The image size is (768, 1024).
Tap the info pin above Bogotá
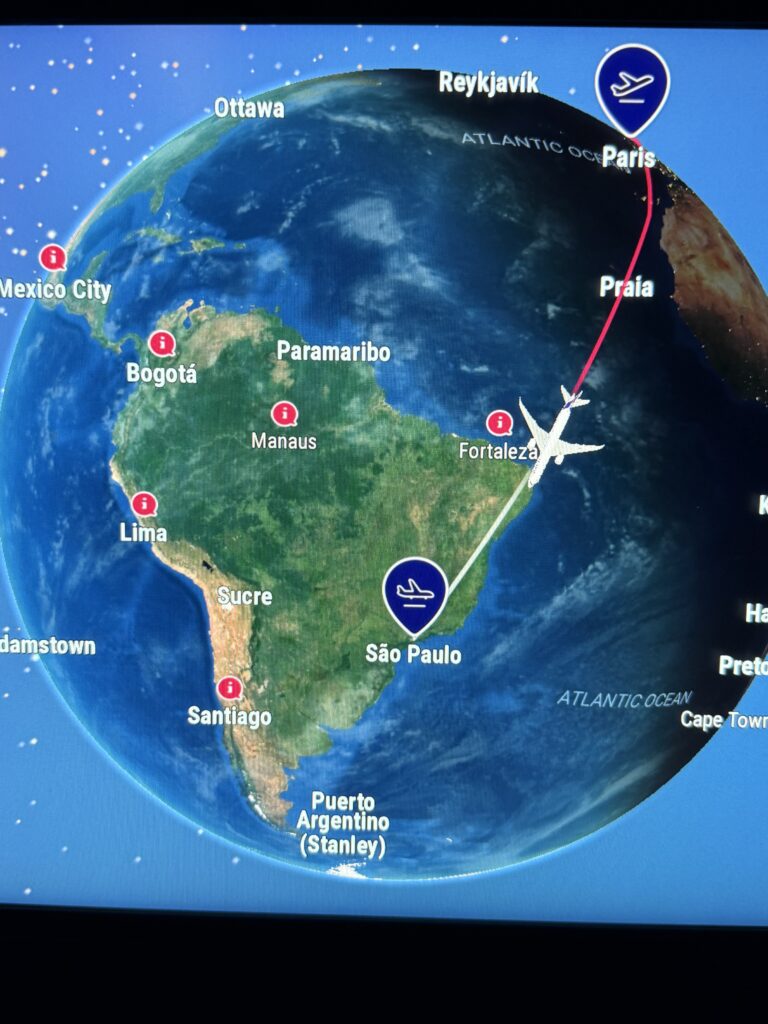[x=161, y=344]
